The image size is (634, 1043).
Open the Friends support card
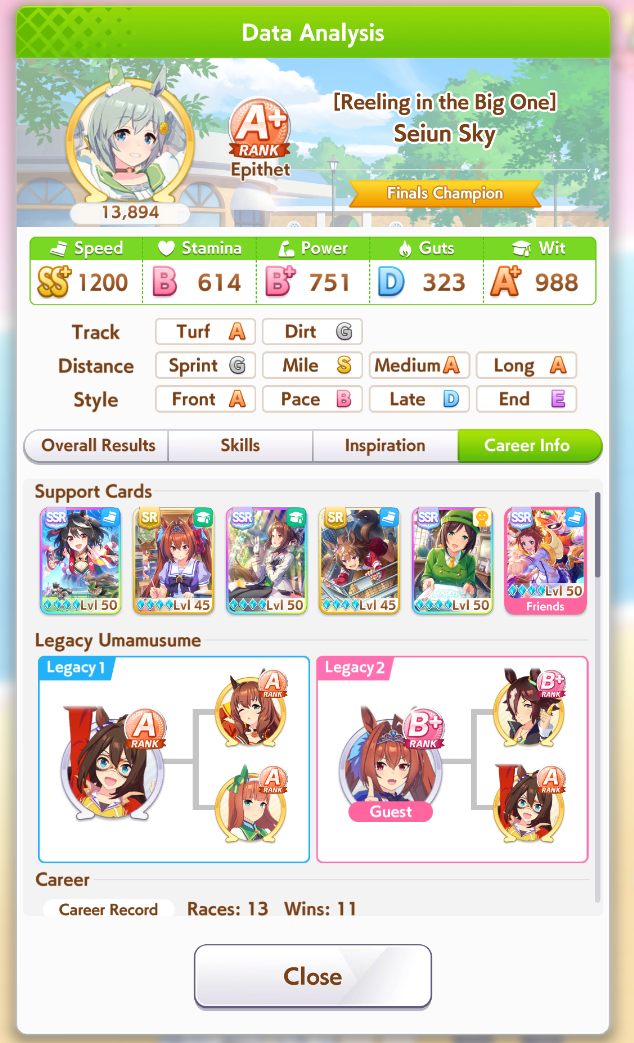click(546, 561)
